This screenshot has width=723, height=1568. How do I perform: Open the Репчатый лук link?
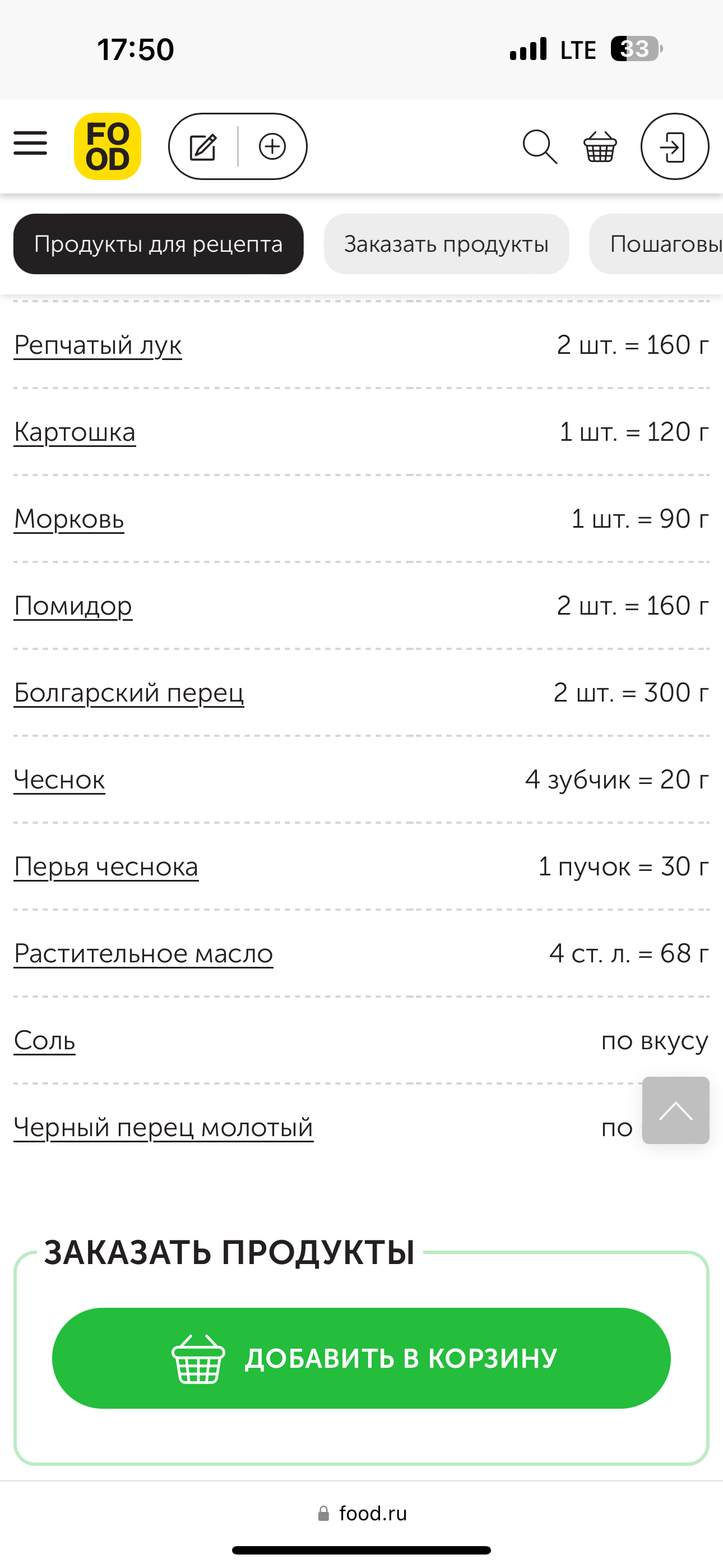(x=98, y=345)
